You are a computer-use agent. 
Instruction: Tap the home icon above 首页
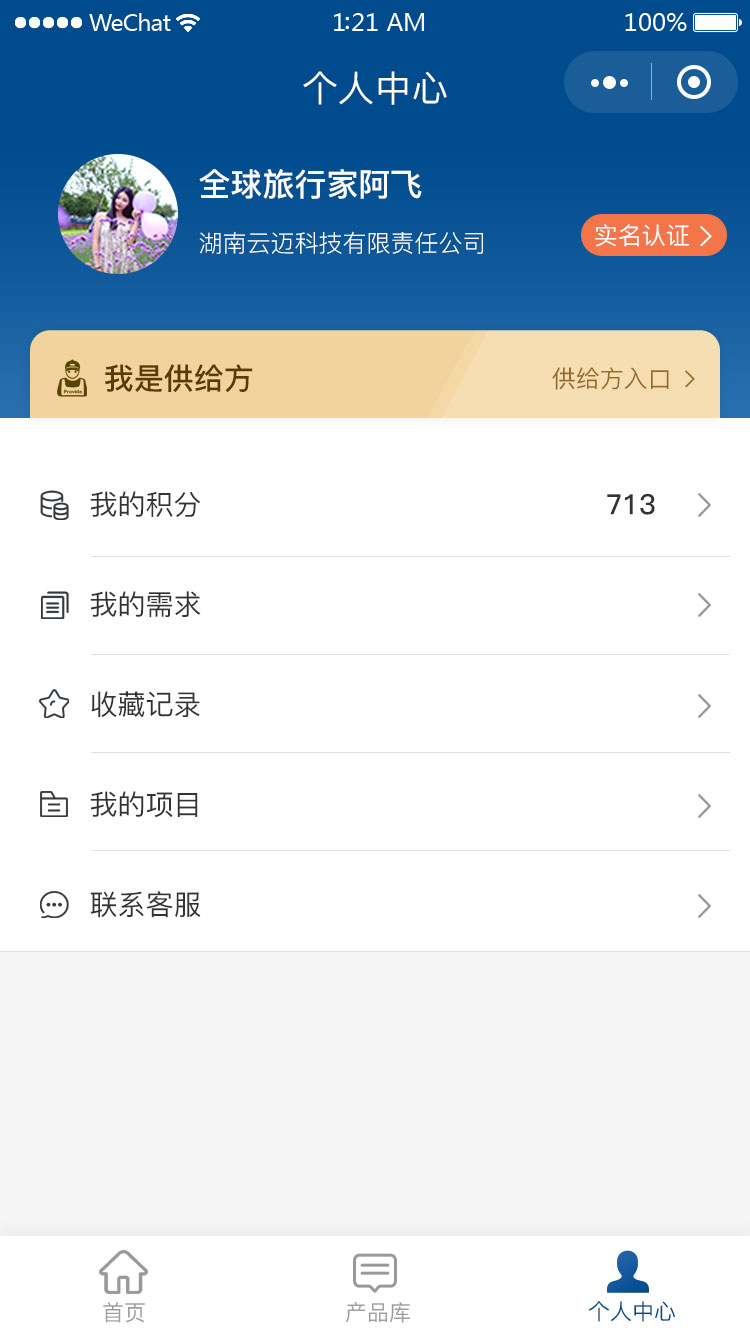pos(123,1270)
